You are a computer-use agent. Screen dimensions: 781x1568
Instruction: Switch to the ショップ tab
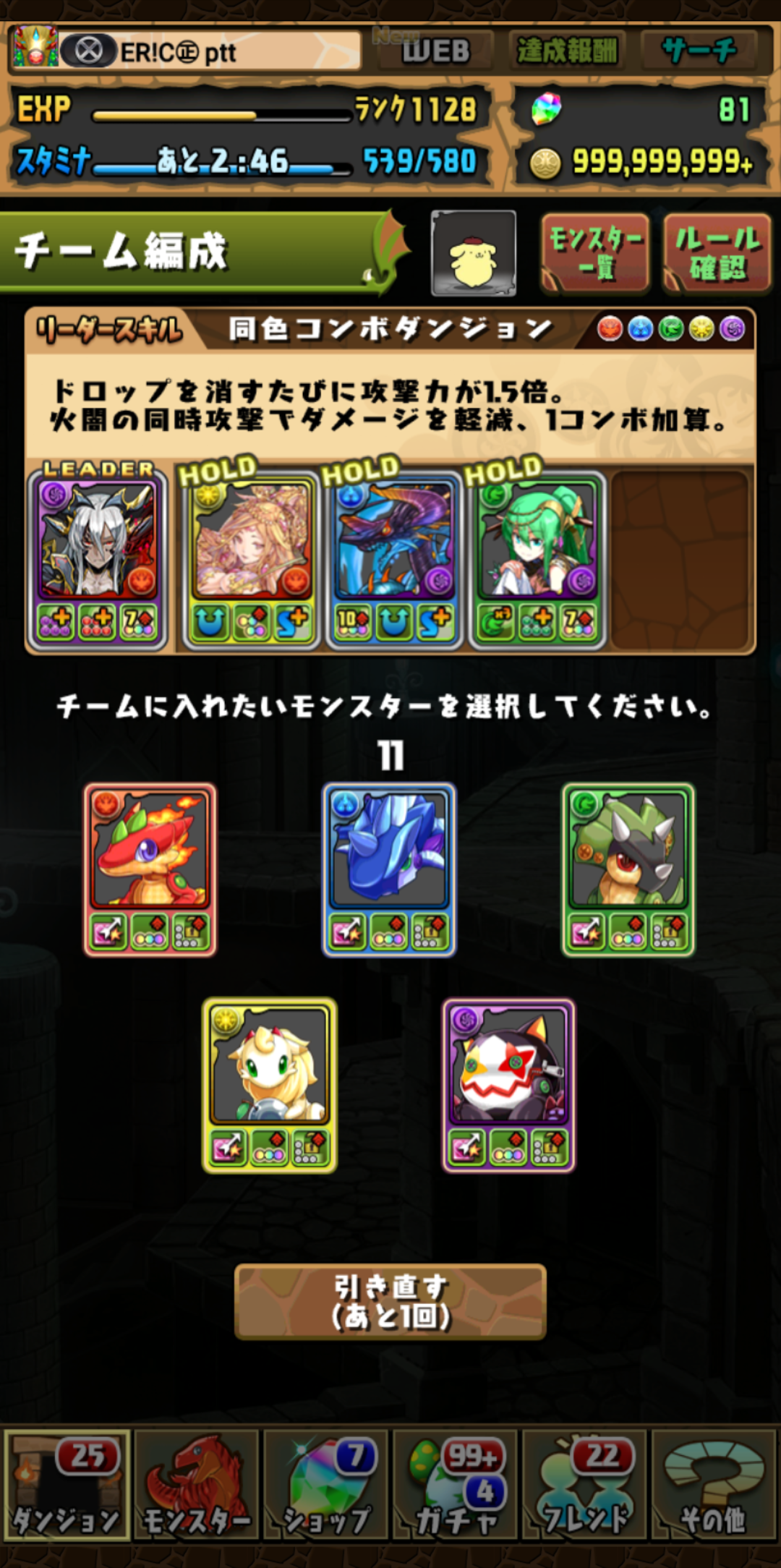[325, 1484]
